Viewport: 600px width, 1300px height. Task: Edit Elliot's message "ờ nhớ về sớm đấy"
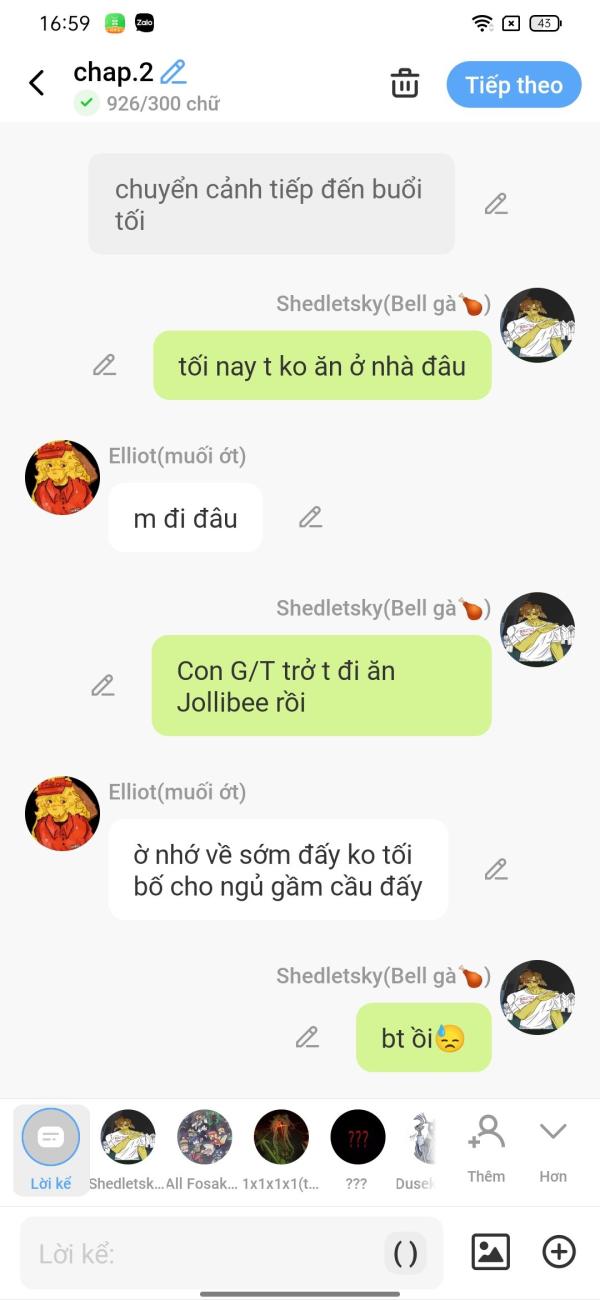click(x=496, y=869)
